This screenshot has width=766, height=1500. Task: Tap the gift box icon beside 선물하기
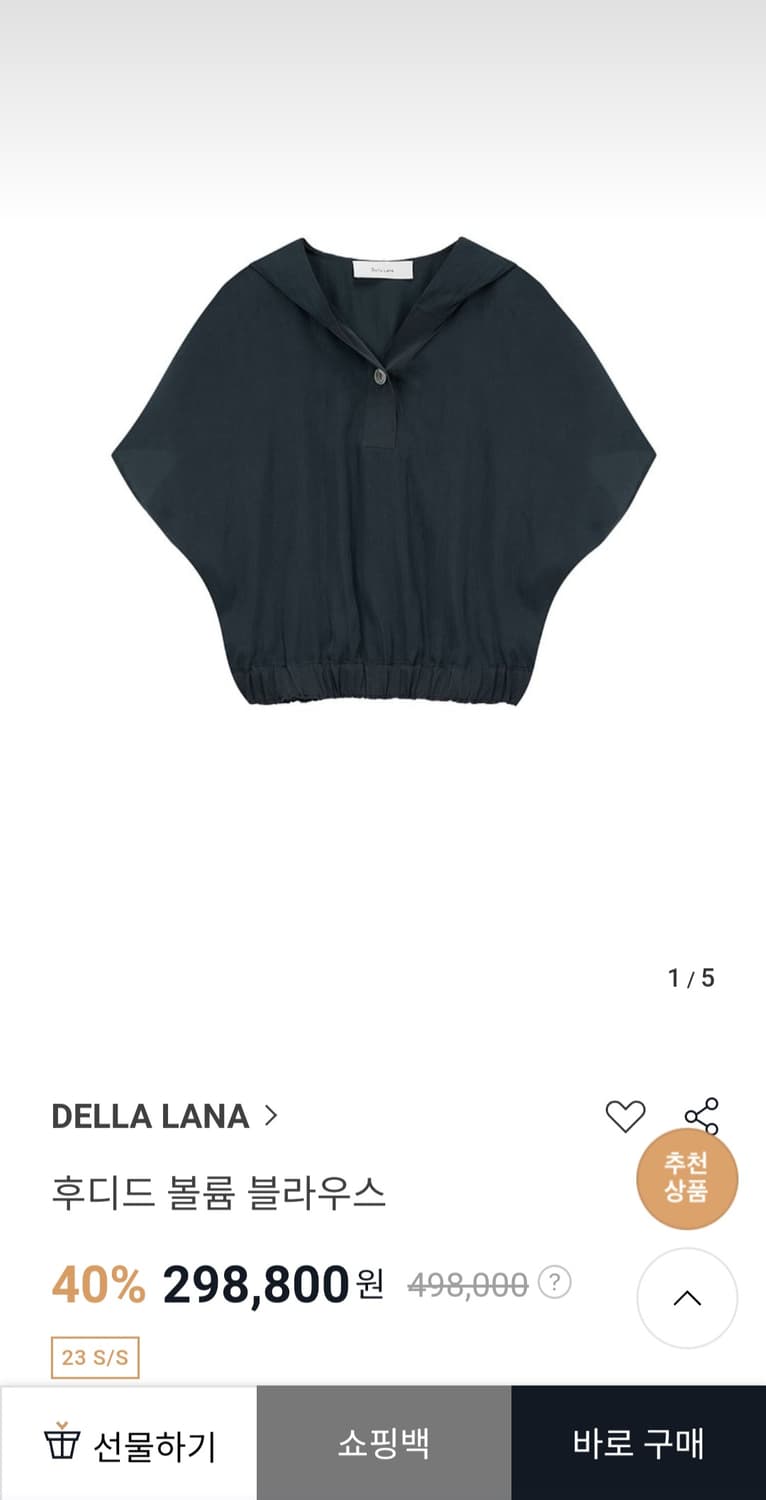pos(63,1443)
